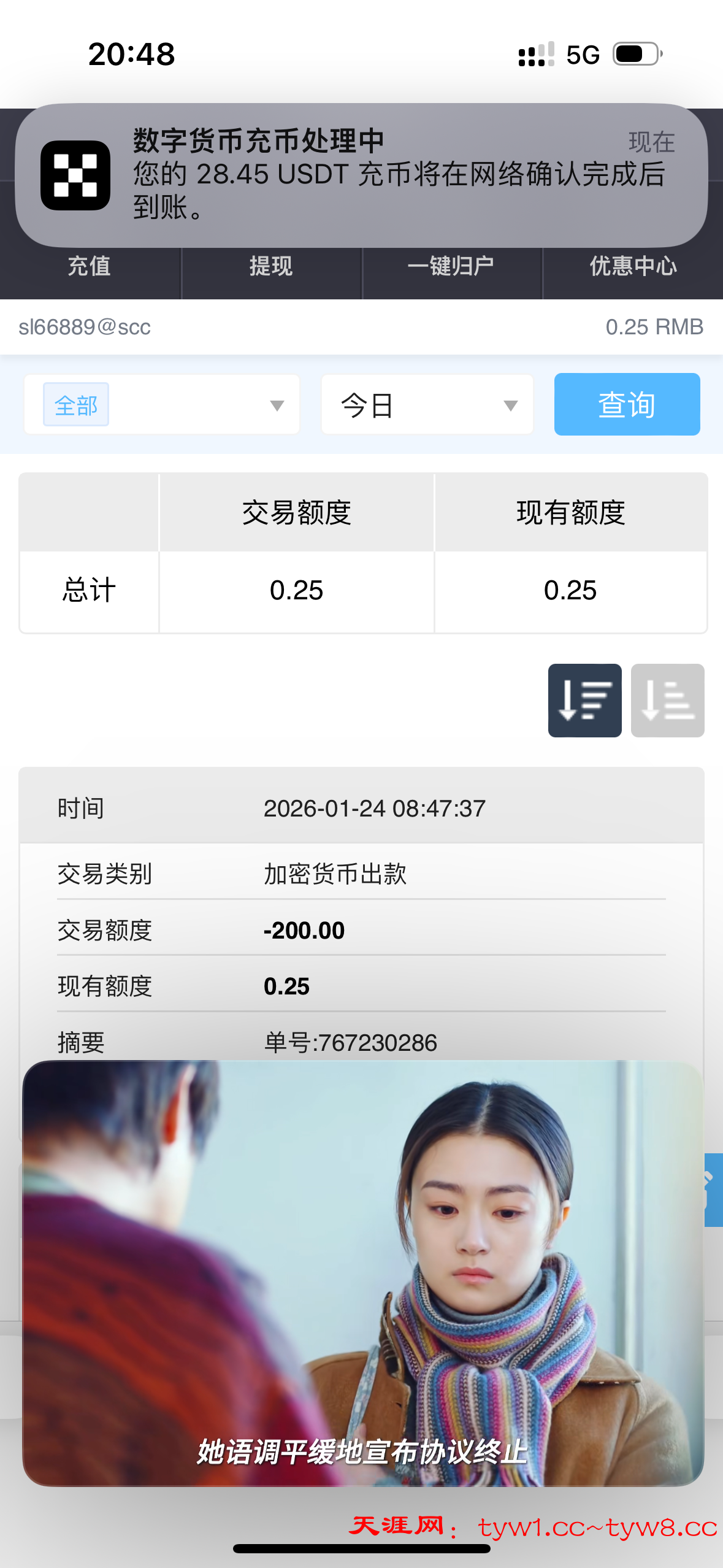The width and height of the screenshot is (723, 1568).
Task: Switch to the 提现 withdrawal tab
Action: click(271, 267)
